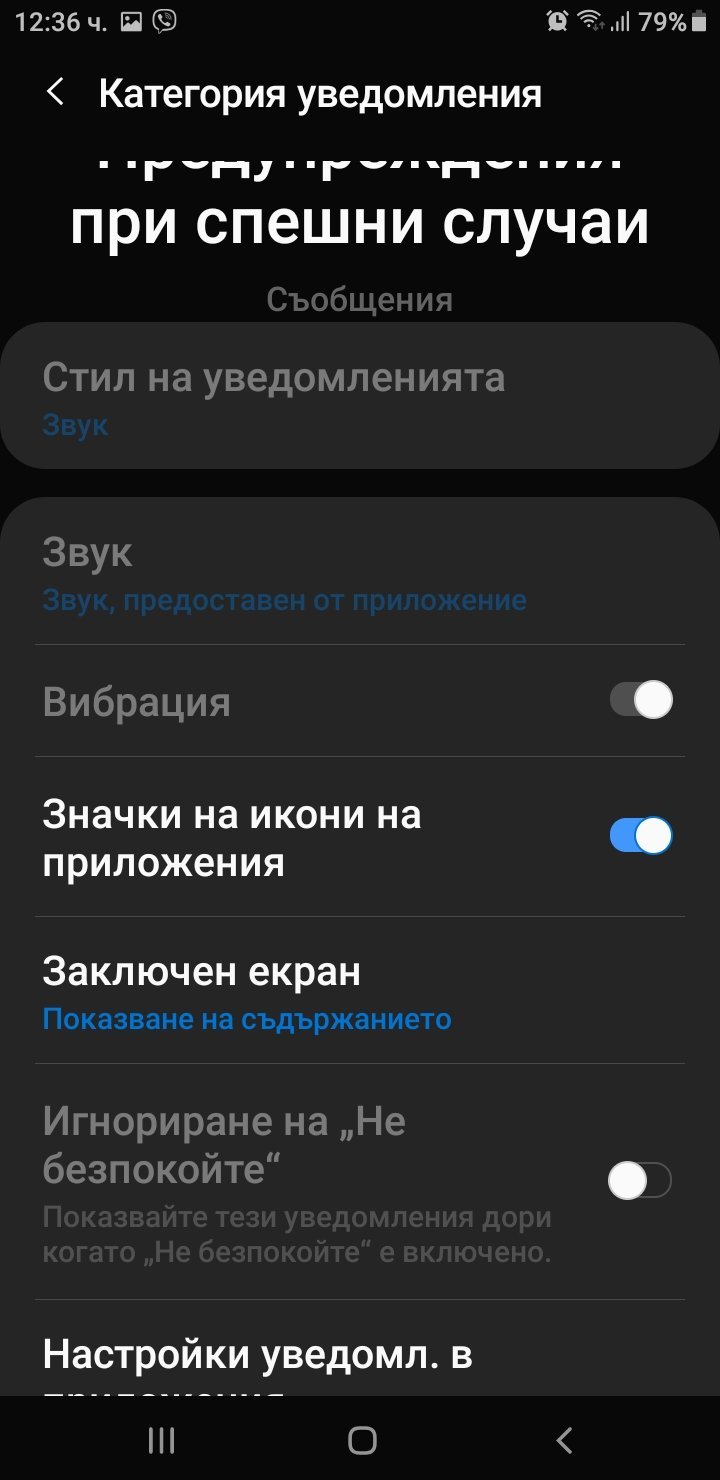The image size is (720, 1480).
Task: Go back from Категория уведомления
Action: coord(56,93)
